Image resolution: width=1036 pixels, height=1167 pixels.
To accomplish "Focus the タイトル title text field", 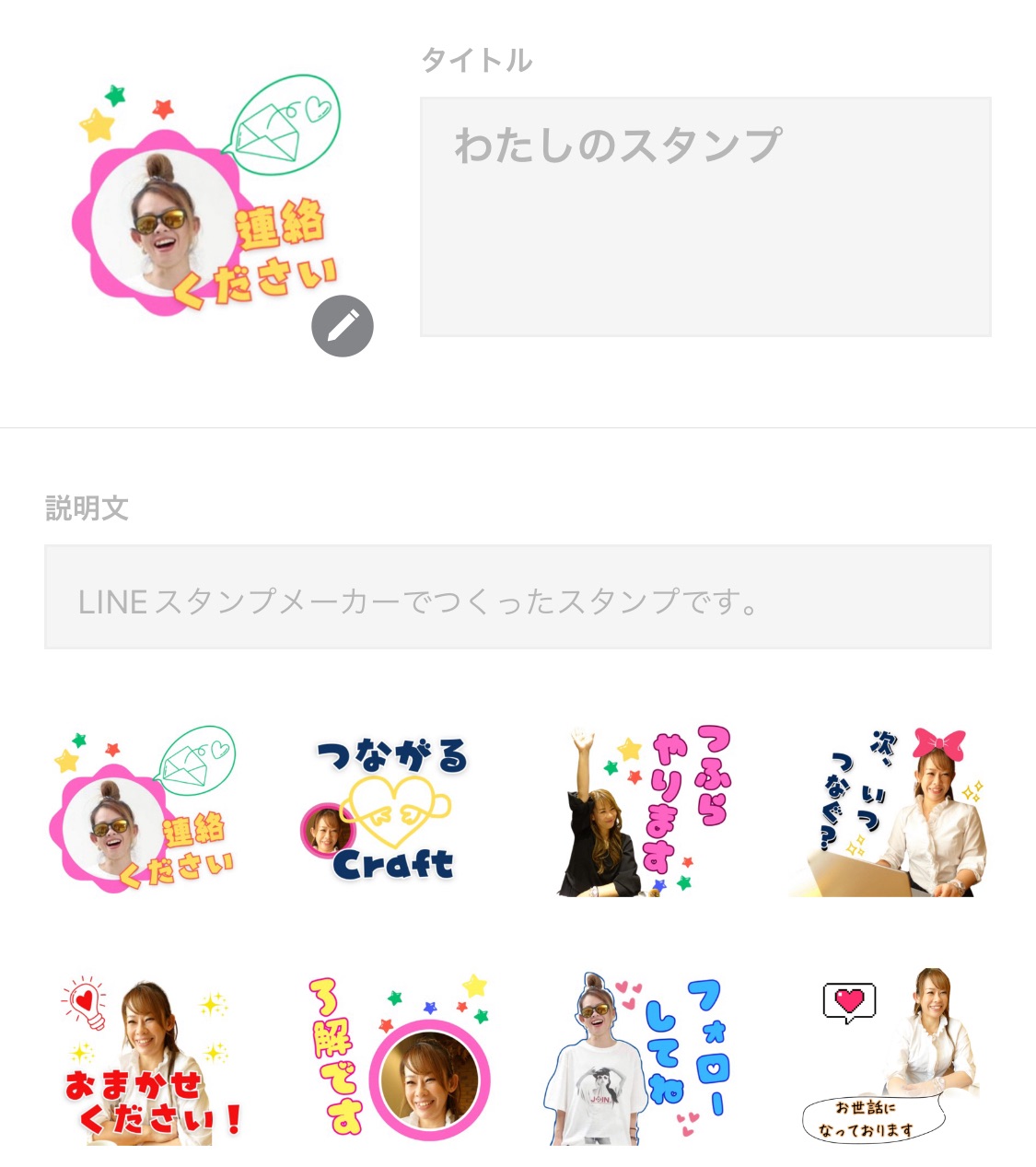I will point(705,216).
